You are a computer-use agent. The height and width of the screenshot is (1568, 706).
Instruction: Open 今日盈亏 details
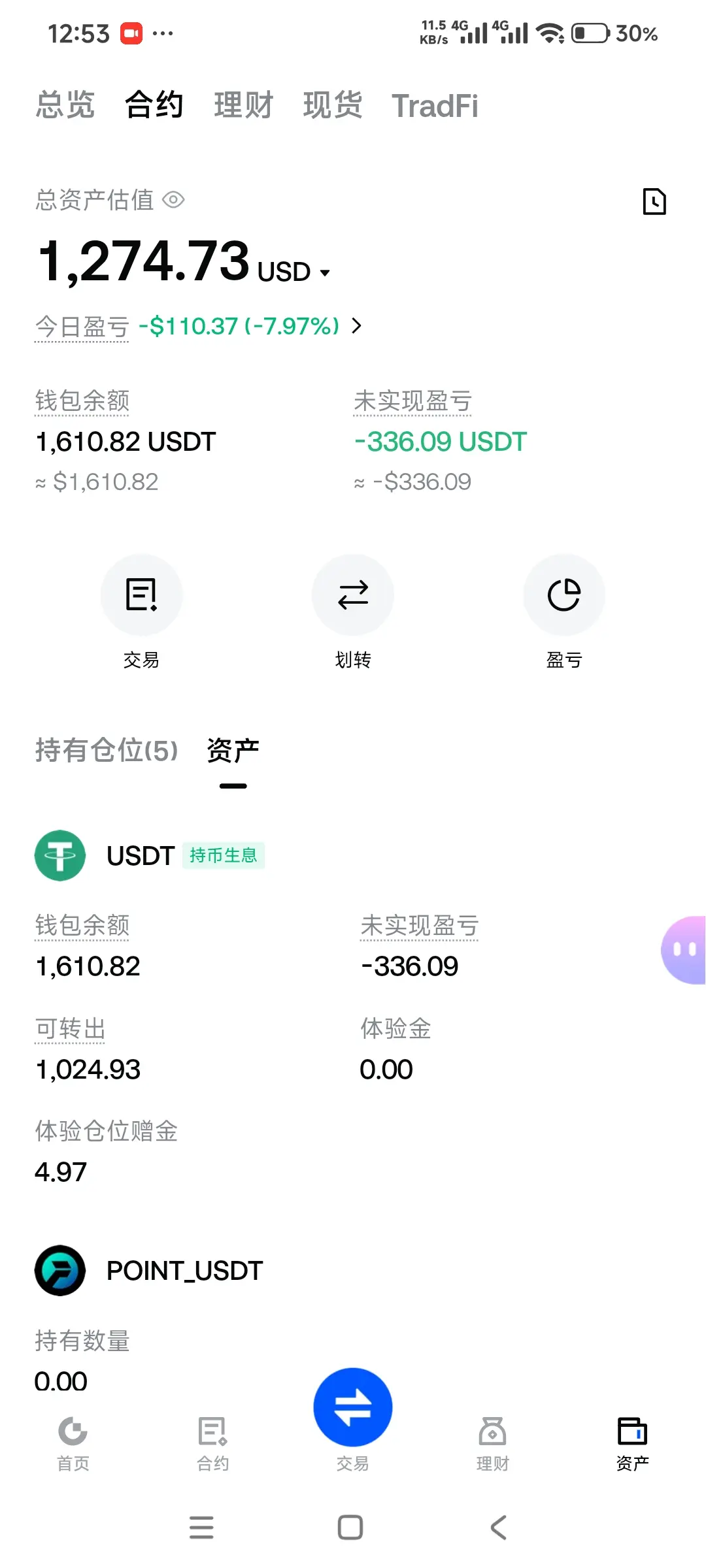click(356, 325)
